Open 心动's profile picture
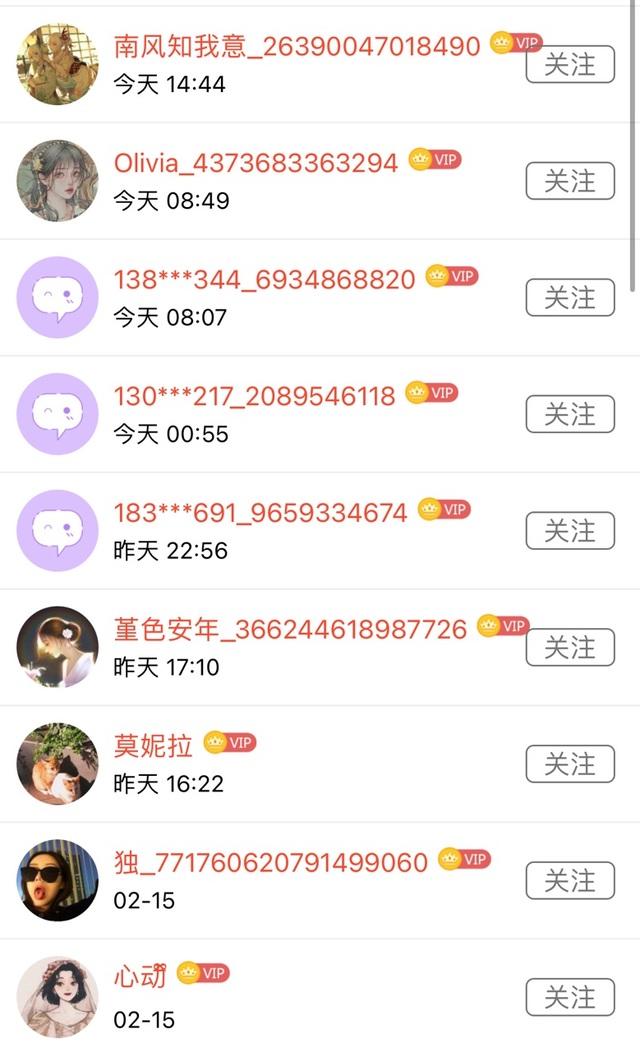640x1052 pixels. 58,997
